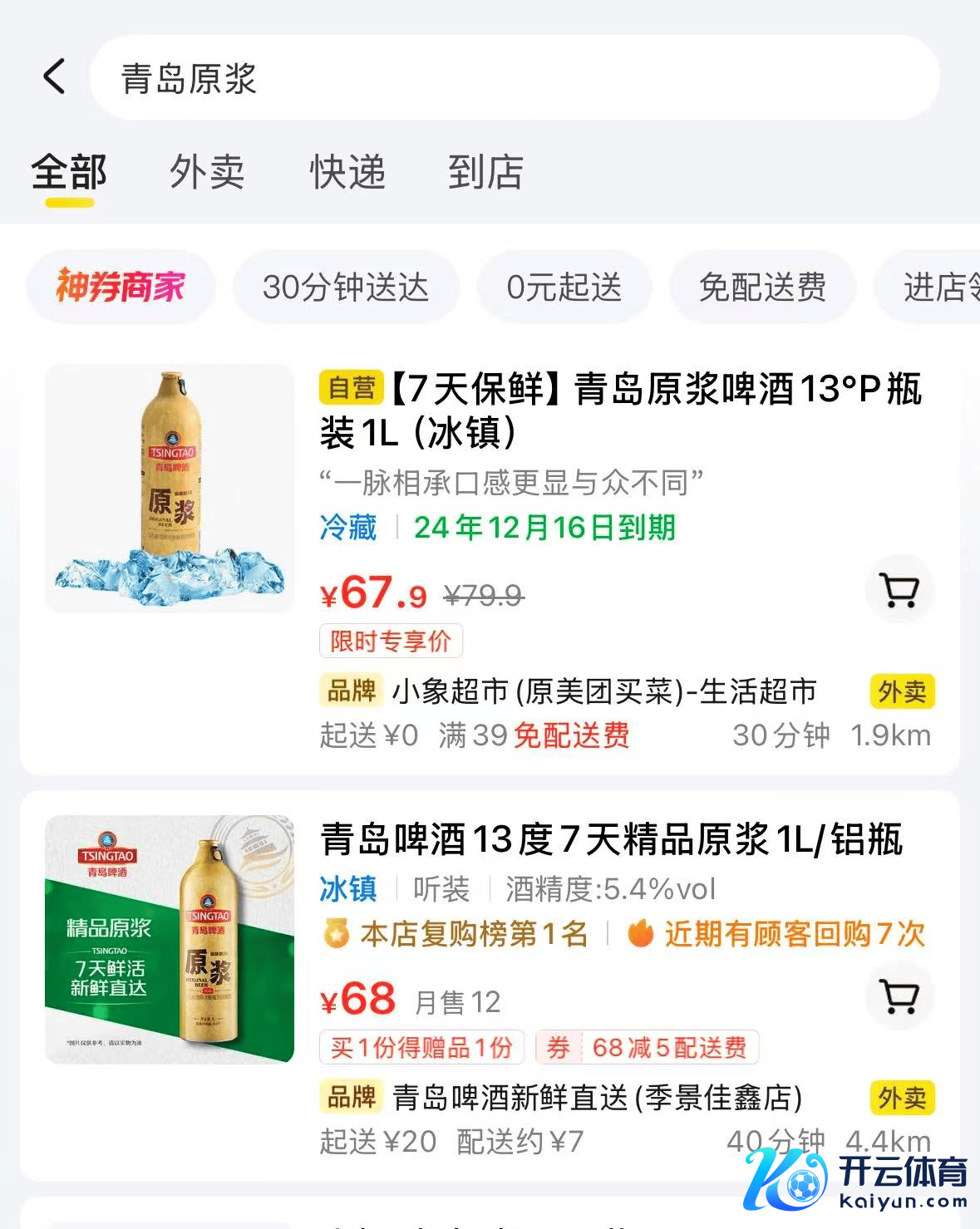Click the 开云体育 watermark logo
Image resolution: width=980 pixels, height=1229 pixels.
(832, 1180)
